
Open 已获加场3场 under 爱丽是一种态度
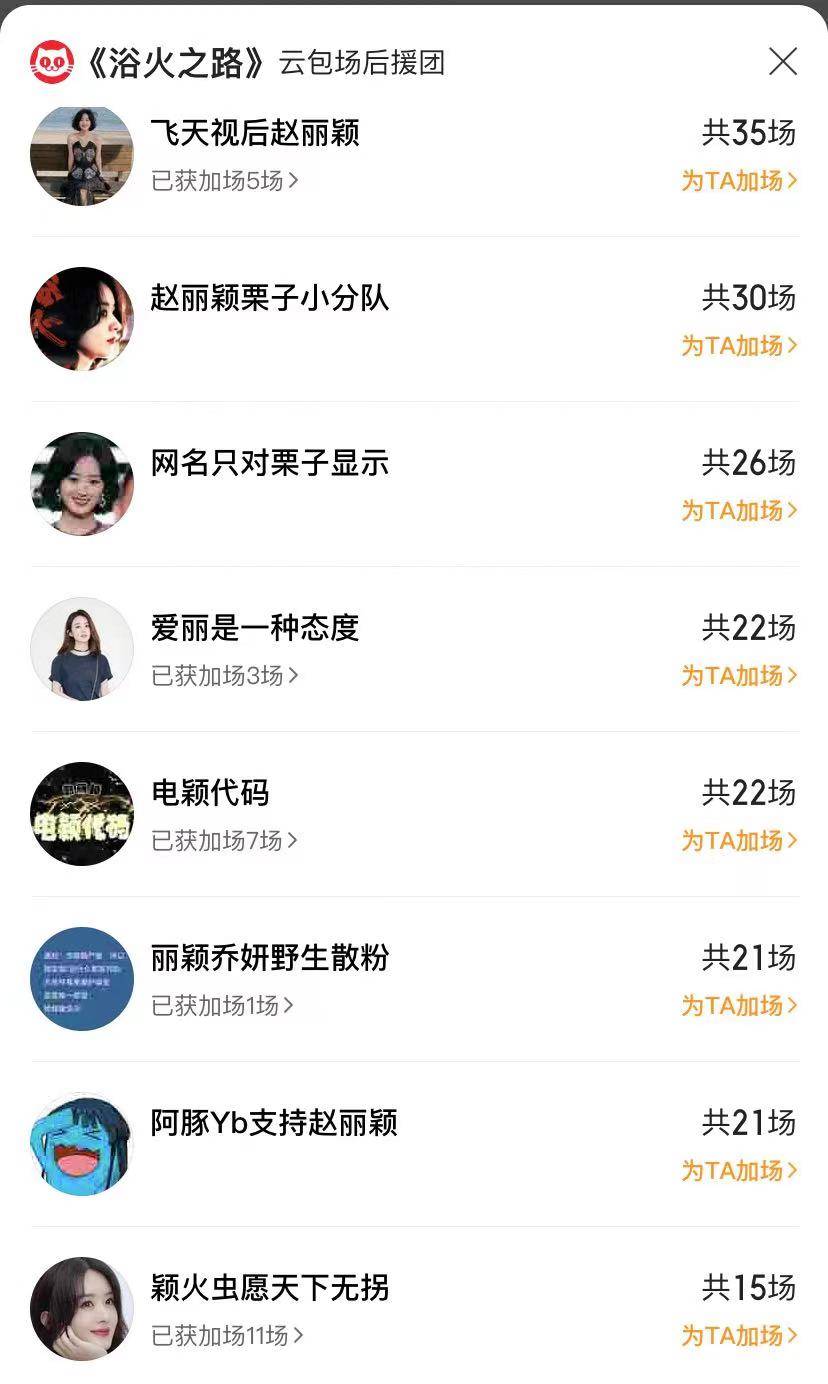click(x=225, y=676)
